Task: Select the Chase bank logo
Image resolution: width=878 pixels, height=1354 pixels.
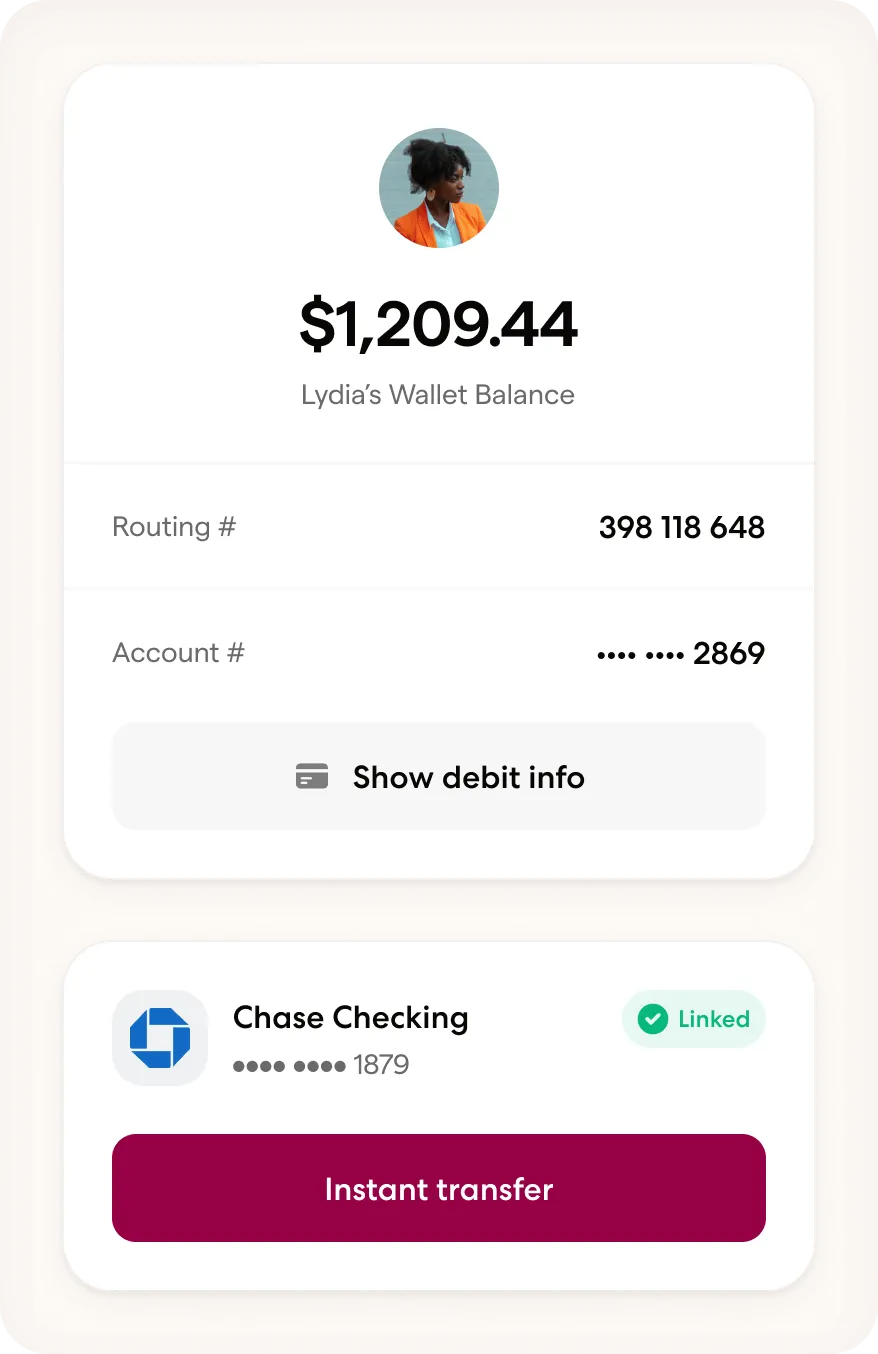Action: coord(159,1038)
